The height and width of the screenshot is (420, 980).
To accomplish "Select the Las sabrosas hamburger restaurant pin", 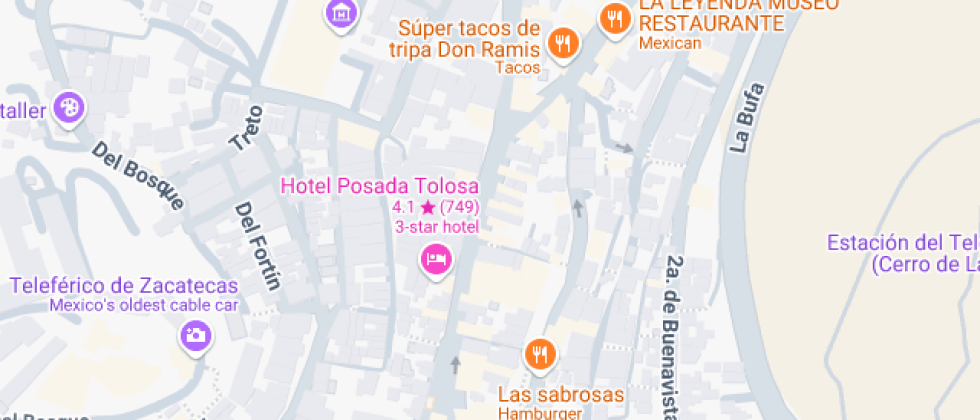I will click(x=539, y=353).
